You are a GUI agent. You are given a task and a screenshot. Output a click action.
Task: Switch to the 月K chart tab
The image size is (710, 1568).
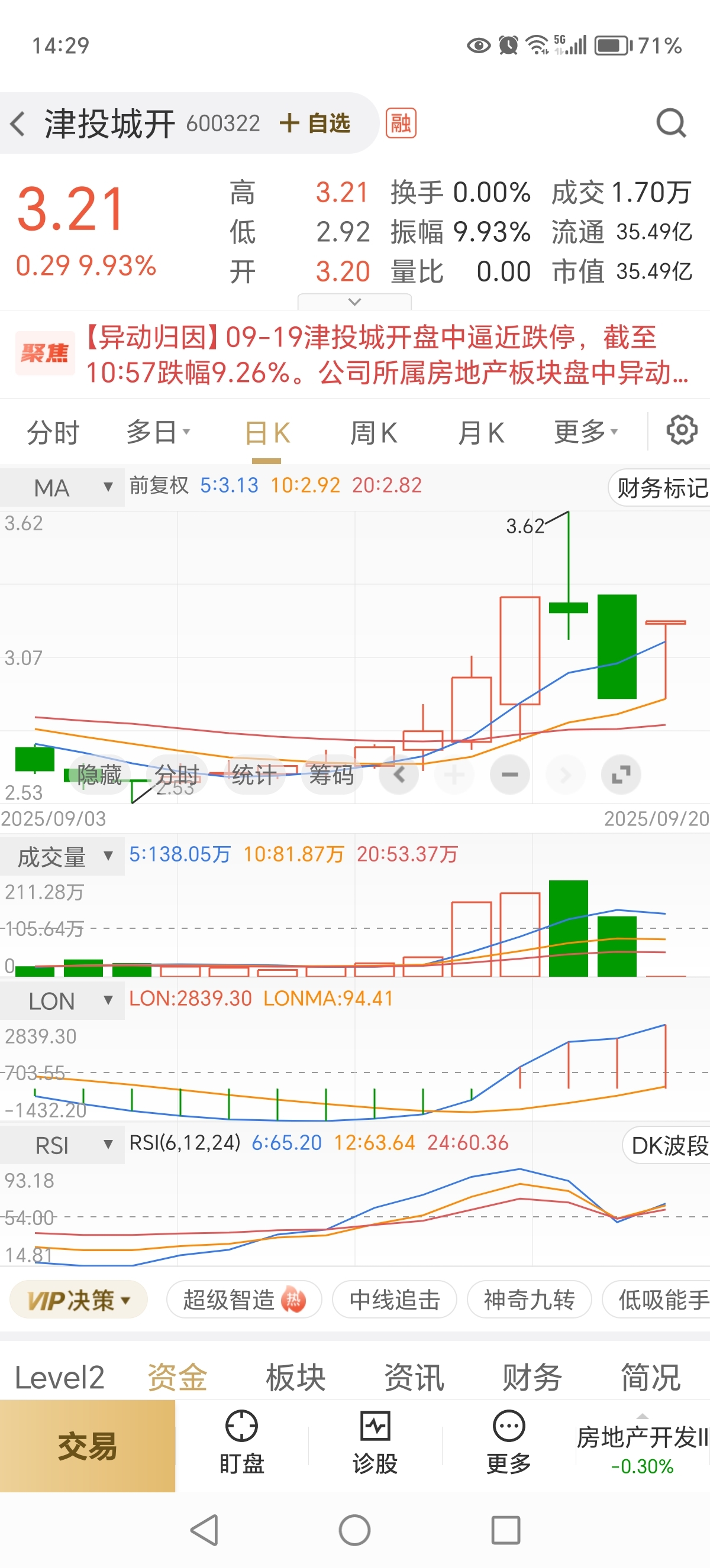[x=480, y=433]
